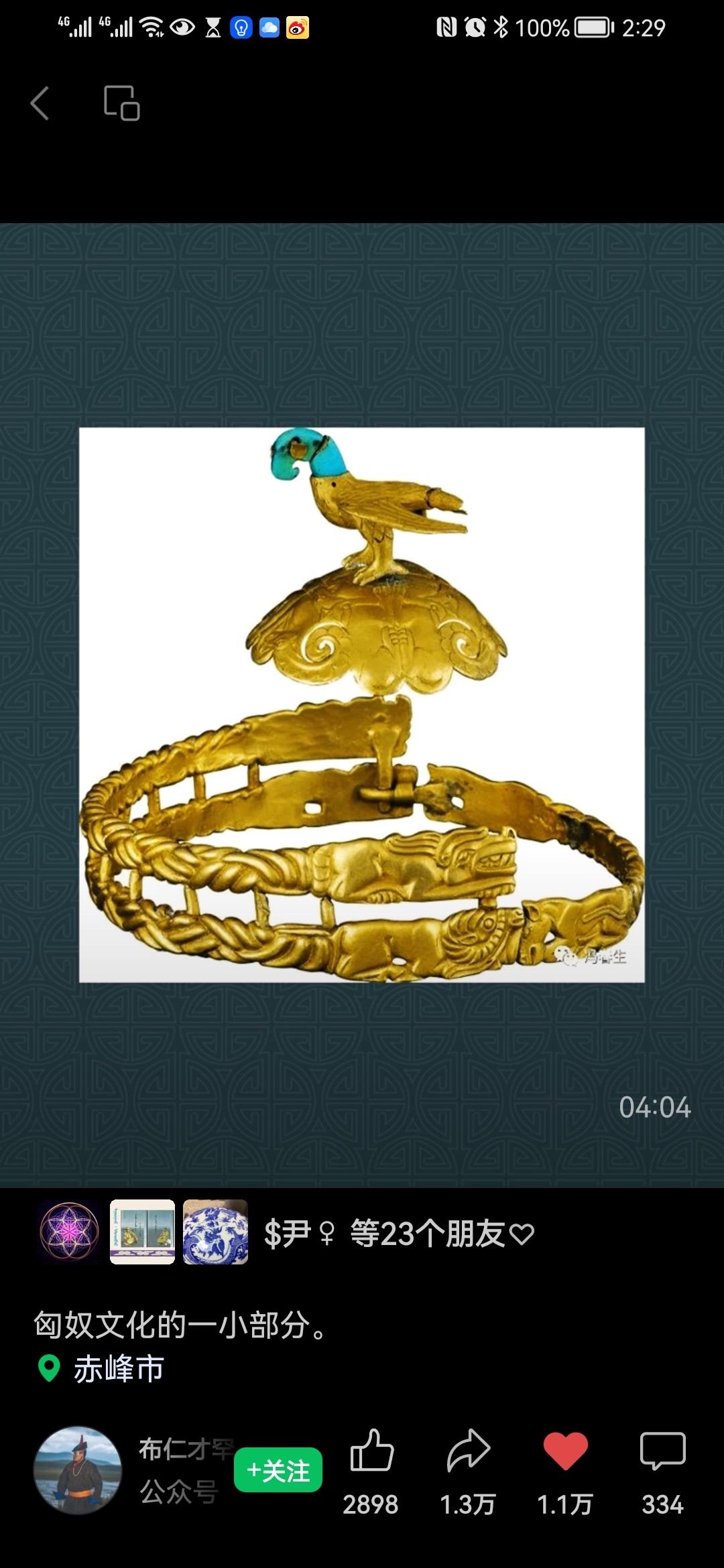Image resolution: width=724 pixels, height=1568 pixels.
Task: Open the comments section
Action: pos(662,1451)
